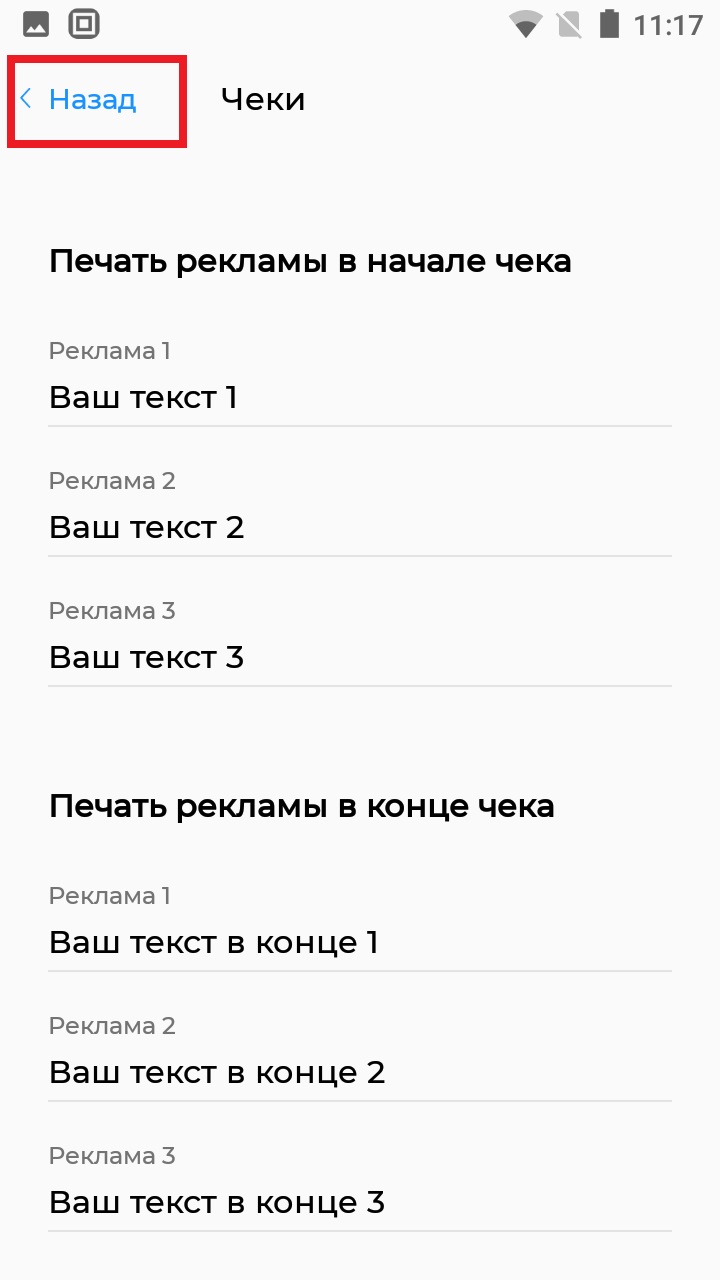Open the gallery icon in the status bar

coord(36,23)
